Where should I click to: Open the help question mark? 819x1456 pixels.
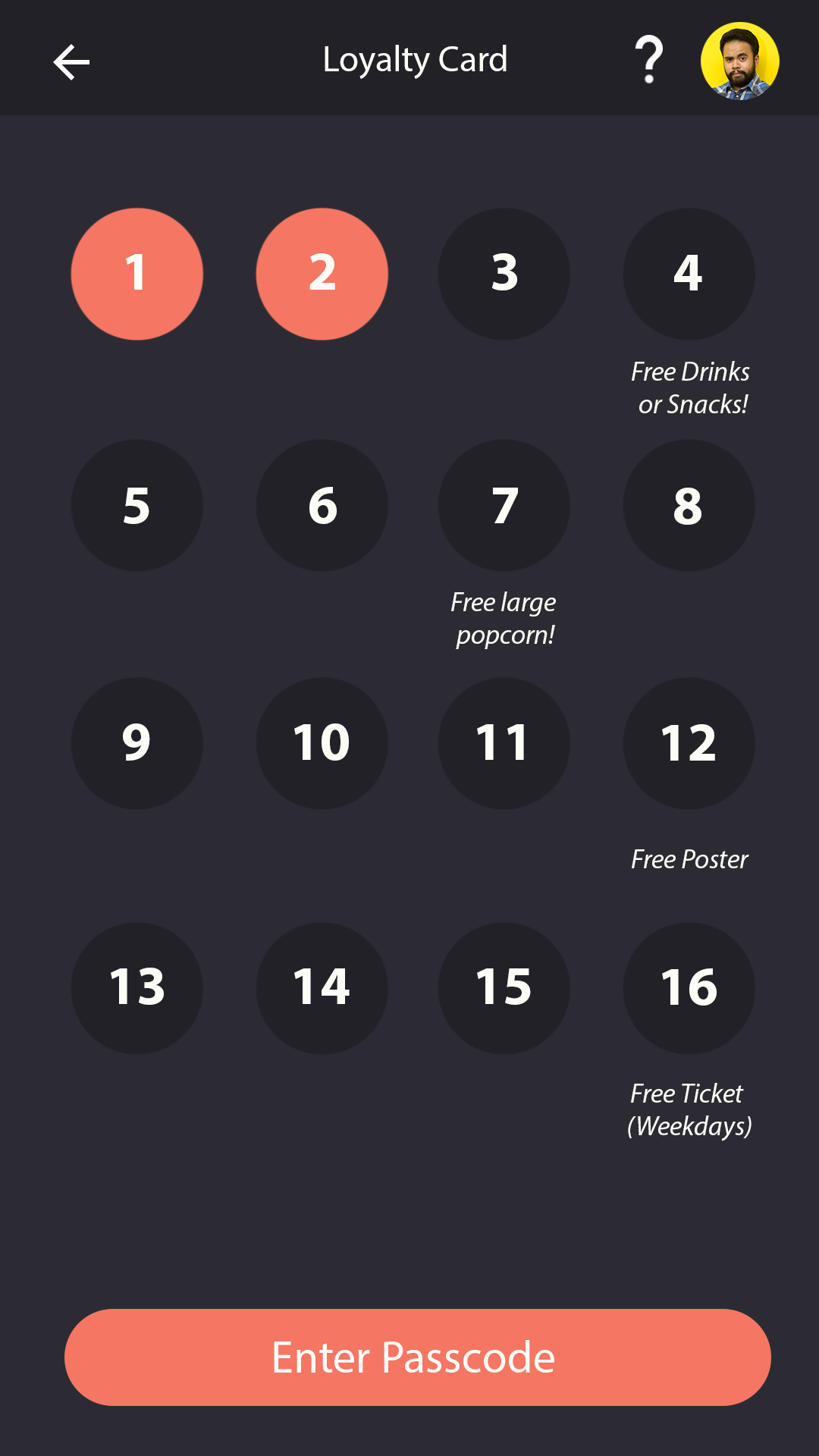(649, 60)
